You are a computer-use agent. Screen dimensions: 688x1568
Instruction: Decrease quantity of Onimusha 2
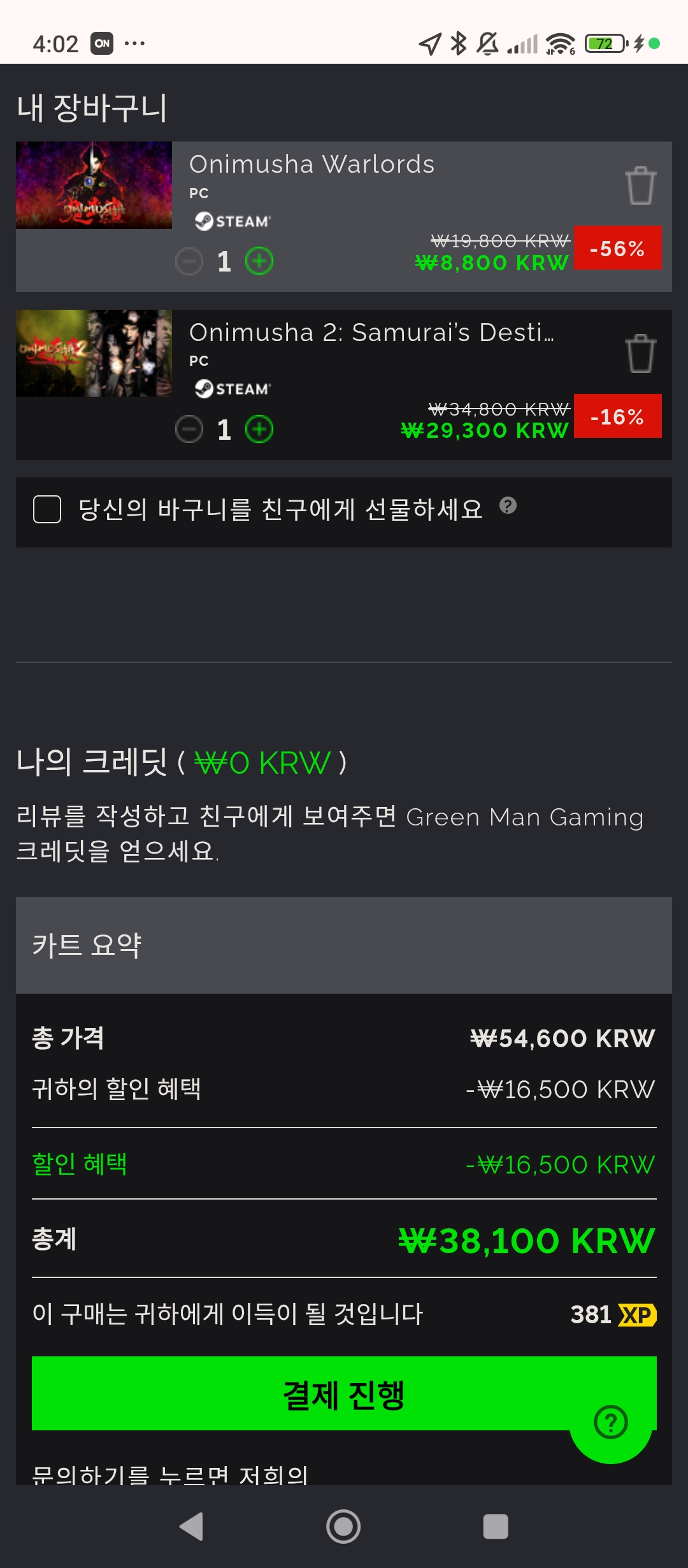(x=189, y=429)
